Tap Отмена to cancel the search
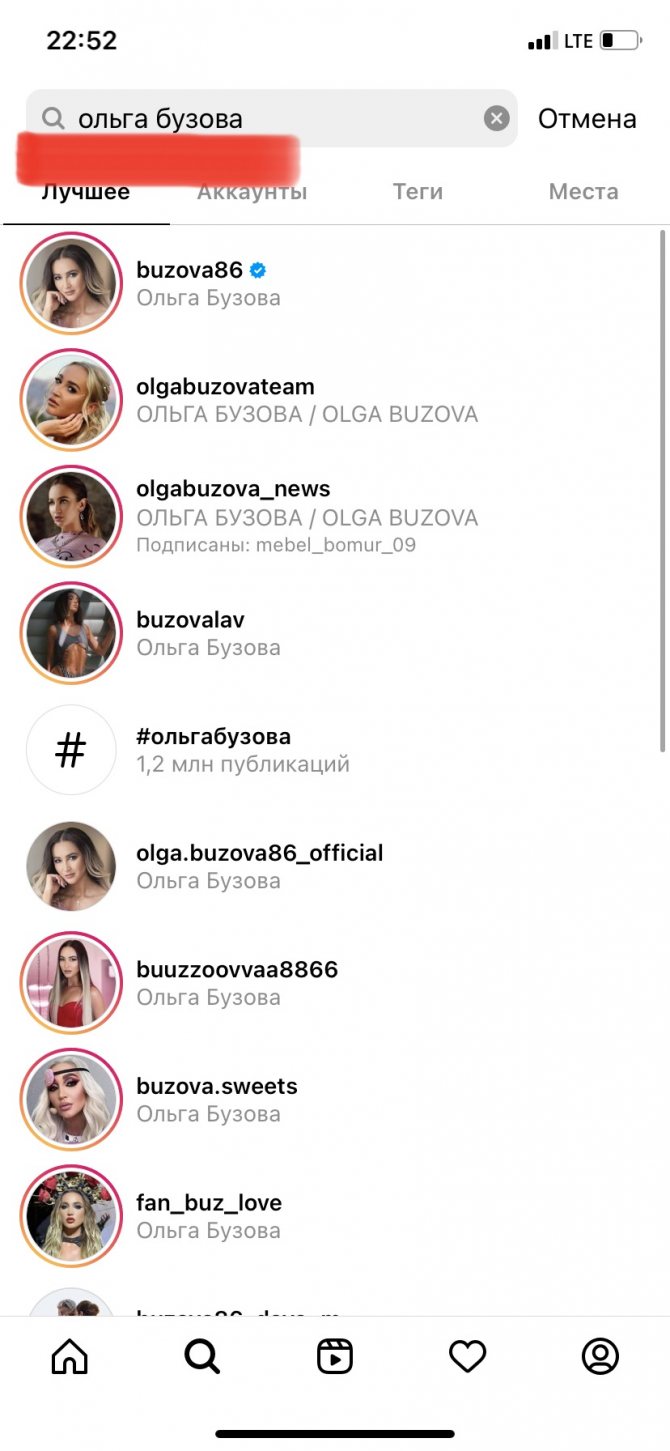The image size is (670, 1451). pyautogui.click(x=587, y=119)
